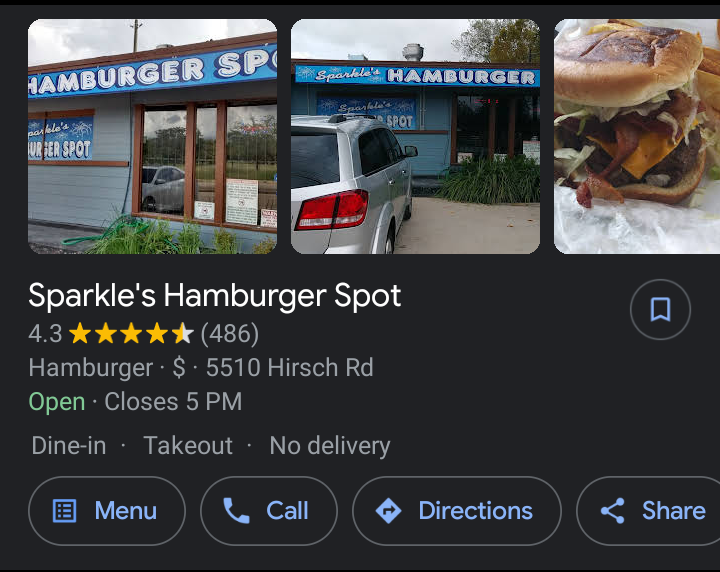The width and height of the screenshot is (720, 572).
Task: Open Sparkle's Hamburger Spot place details
Action: (215, 296)
